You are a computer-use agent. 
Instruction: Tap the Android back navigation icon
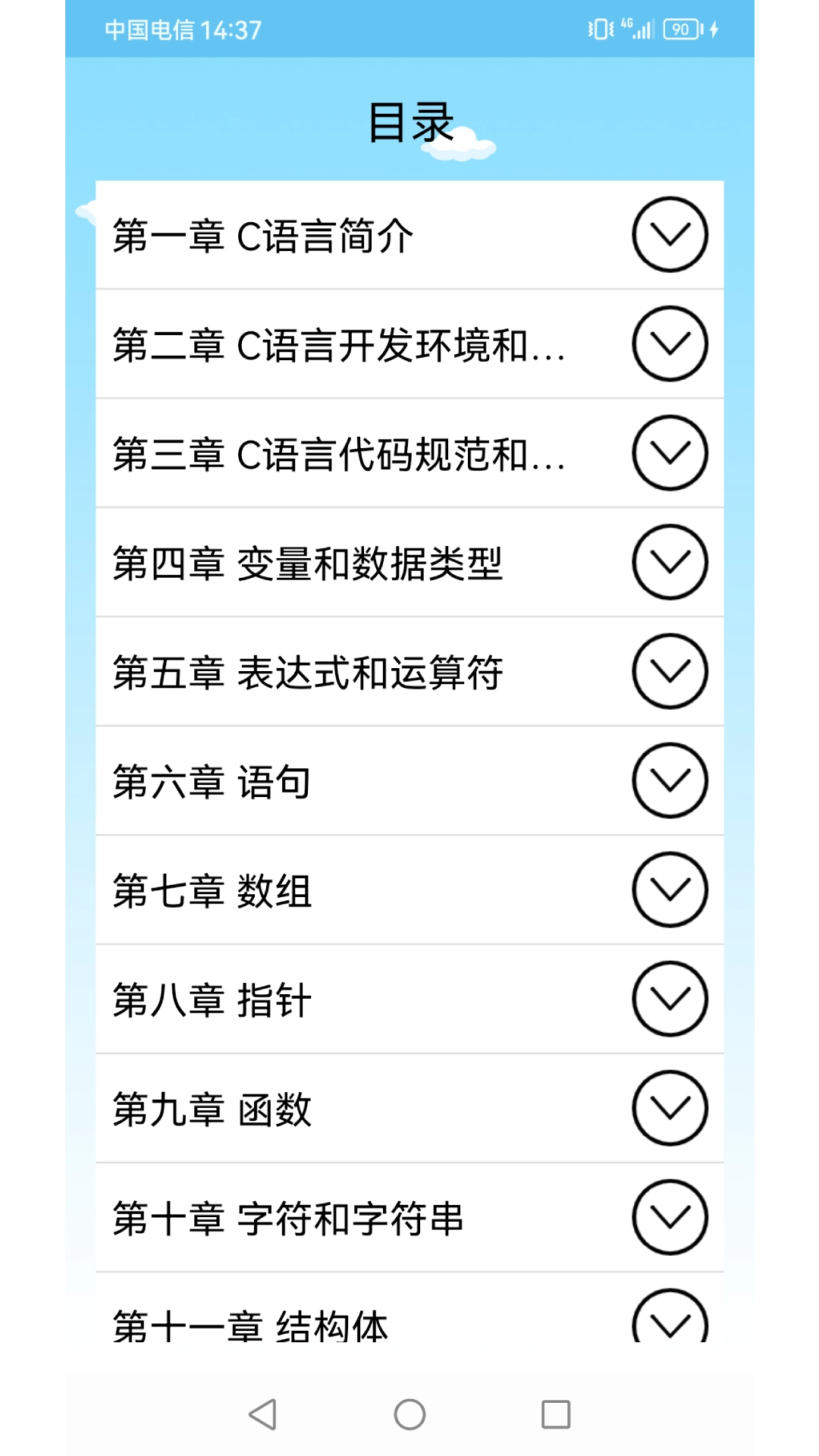click(262, 1414)
